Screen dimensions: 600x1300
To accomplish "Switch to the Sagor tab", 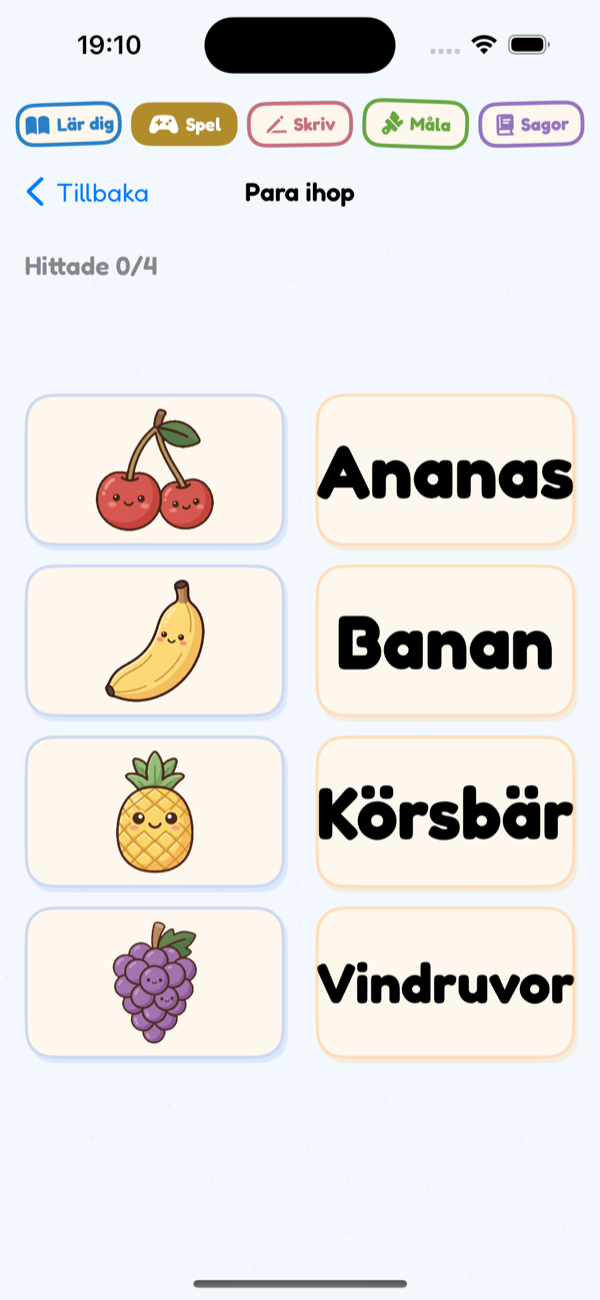I will (x=532, y=125).
